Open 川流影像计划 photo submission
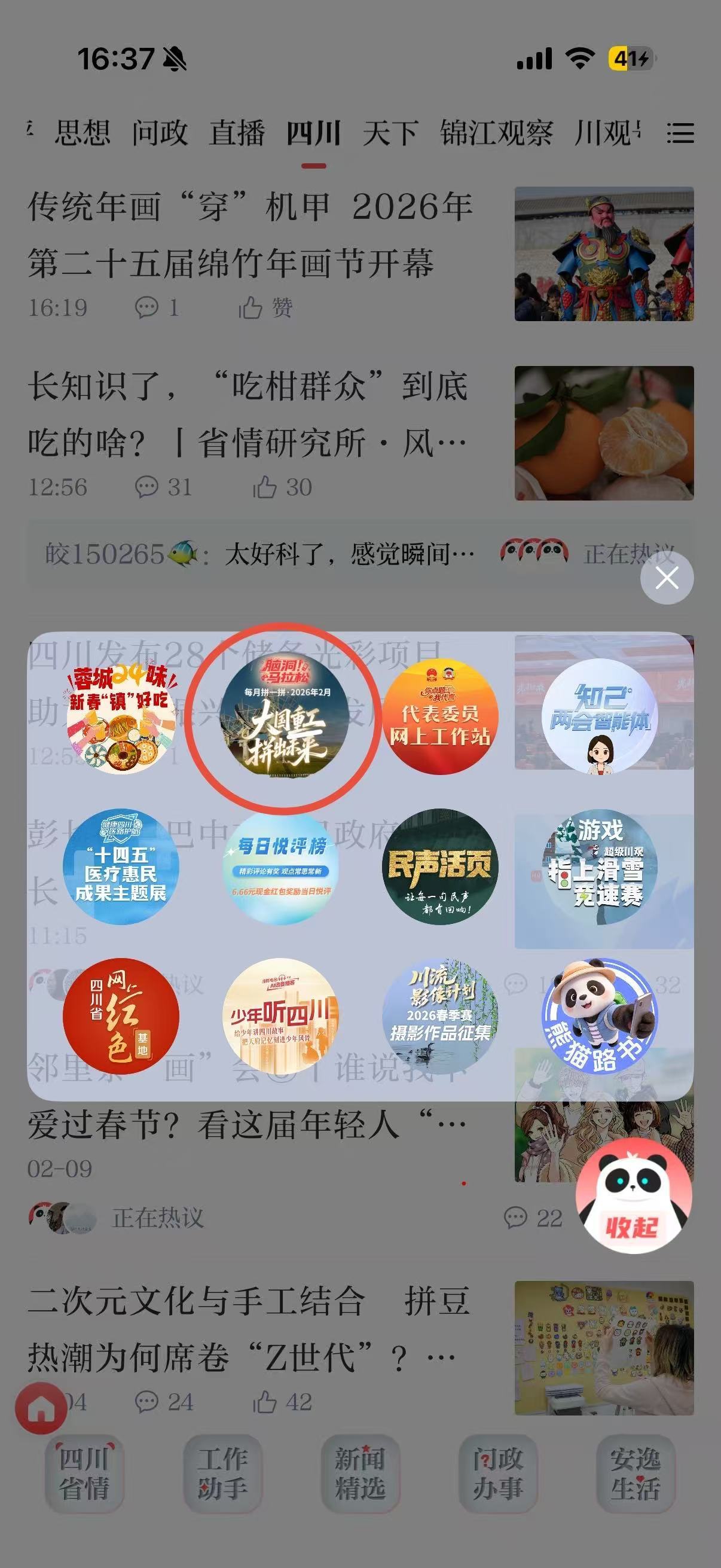The image size is (721, 1568). pyautogui.click(x=440, y=1015)
